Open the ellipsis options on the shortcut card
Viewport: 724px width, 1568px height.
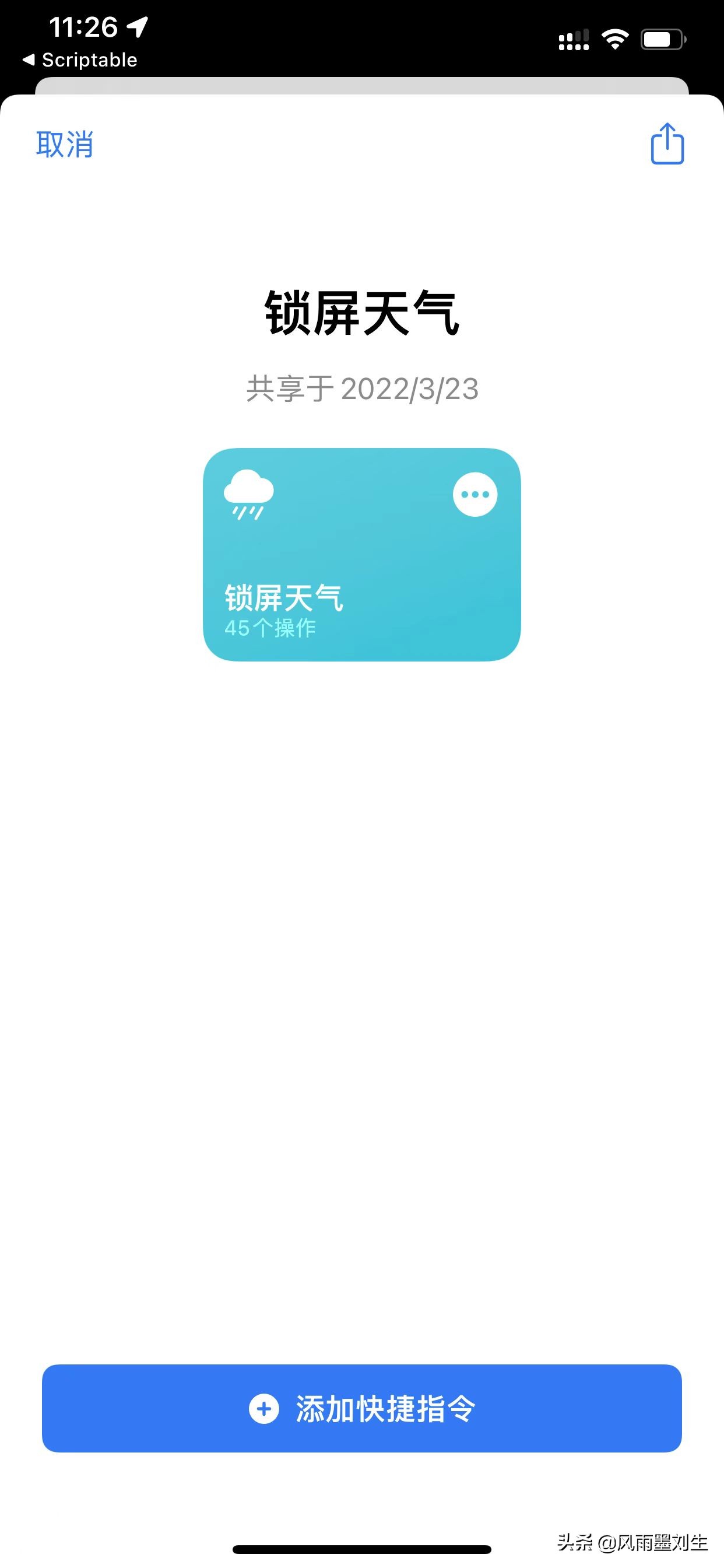tap(475, 495)
